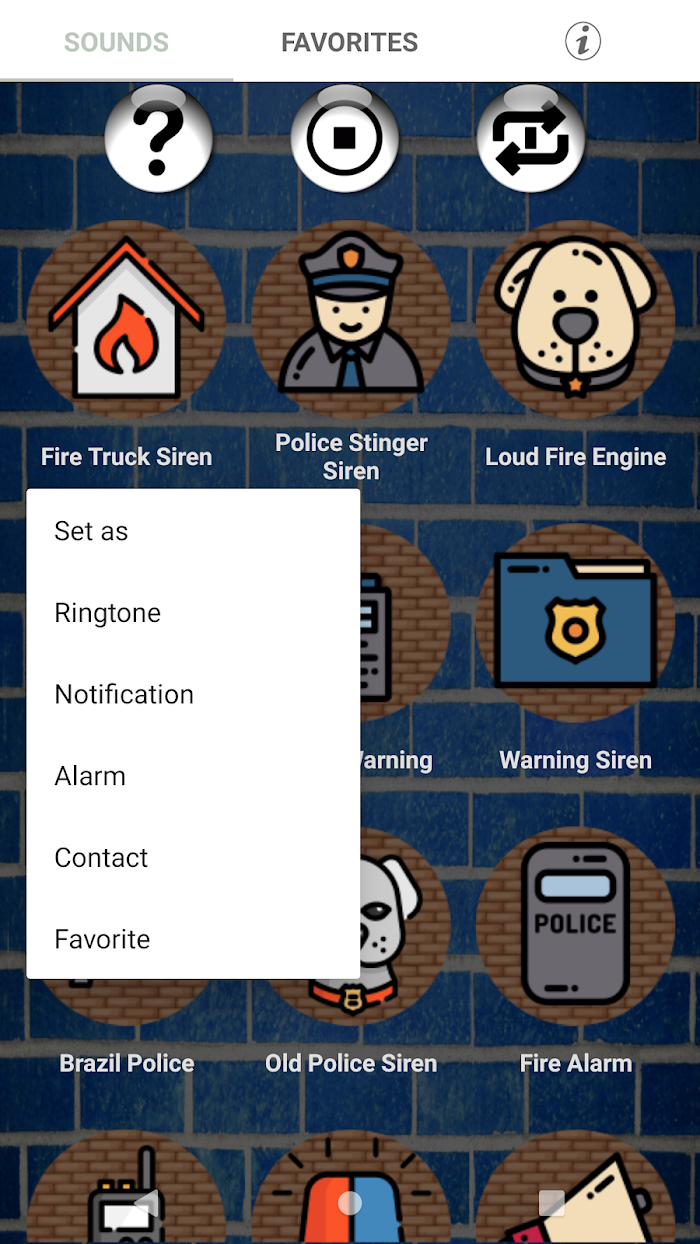
Task: Tap the SOUNDS tab
Action: tap(116, 42)
